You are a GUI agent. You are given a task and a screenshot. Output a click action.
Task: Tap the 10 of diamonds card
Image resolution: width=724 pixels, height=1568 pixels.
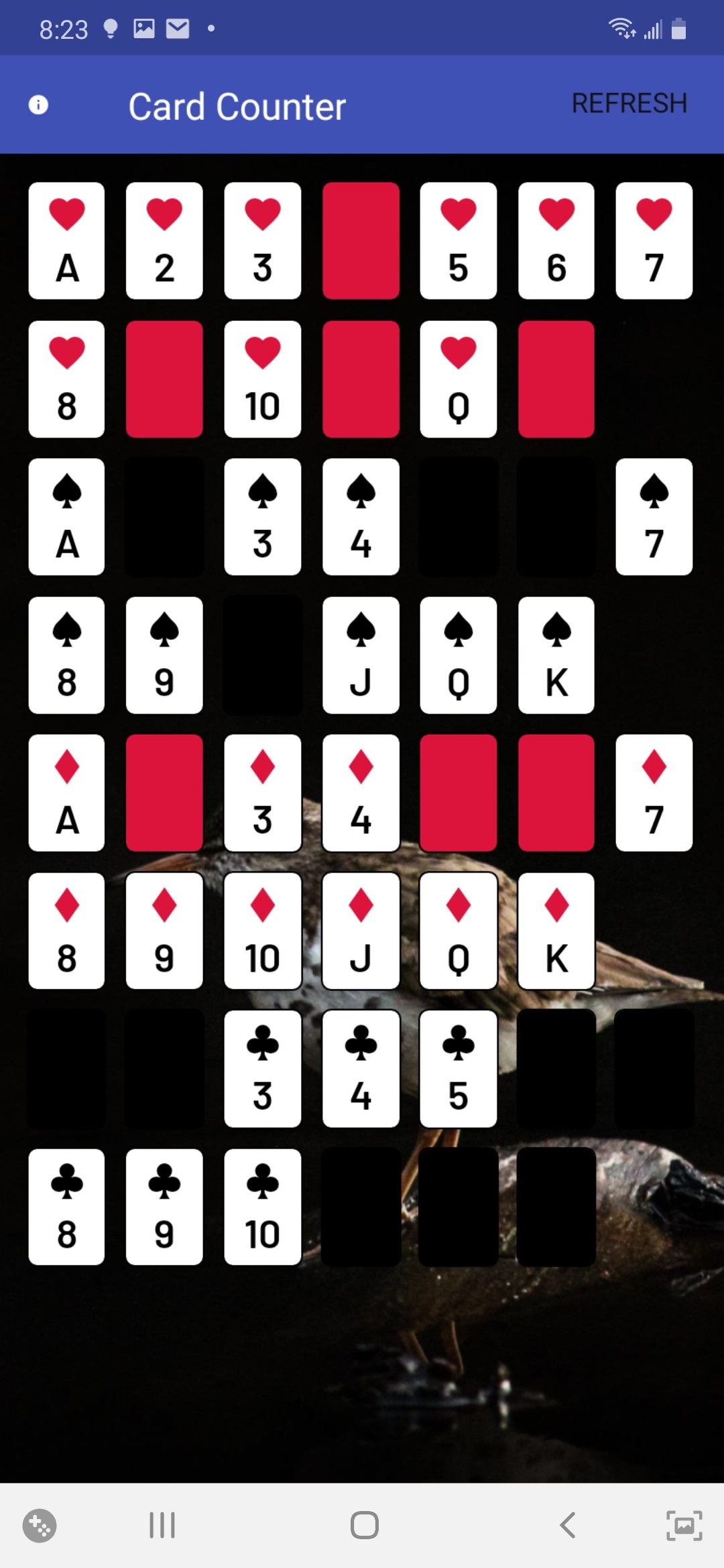(x=262, y=931)
